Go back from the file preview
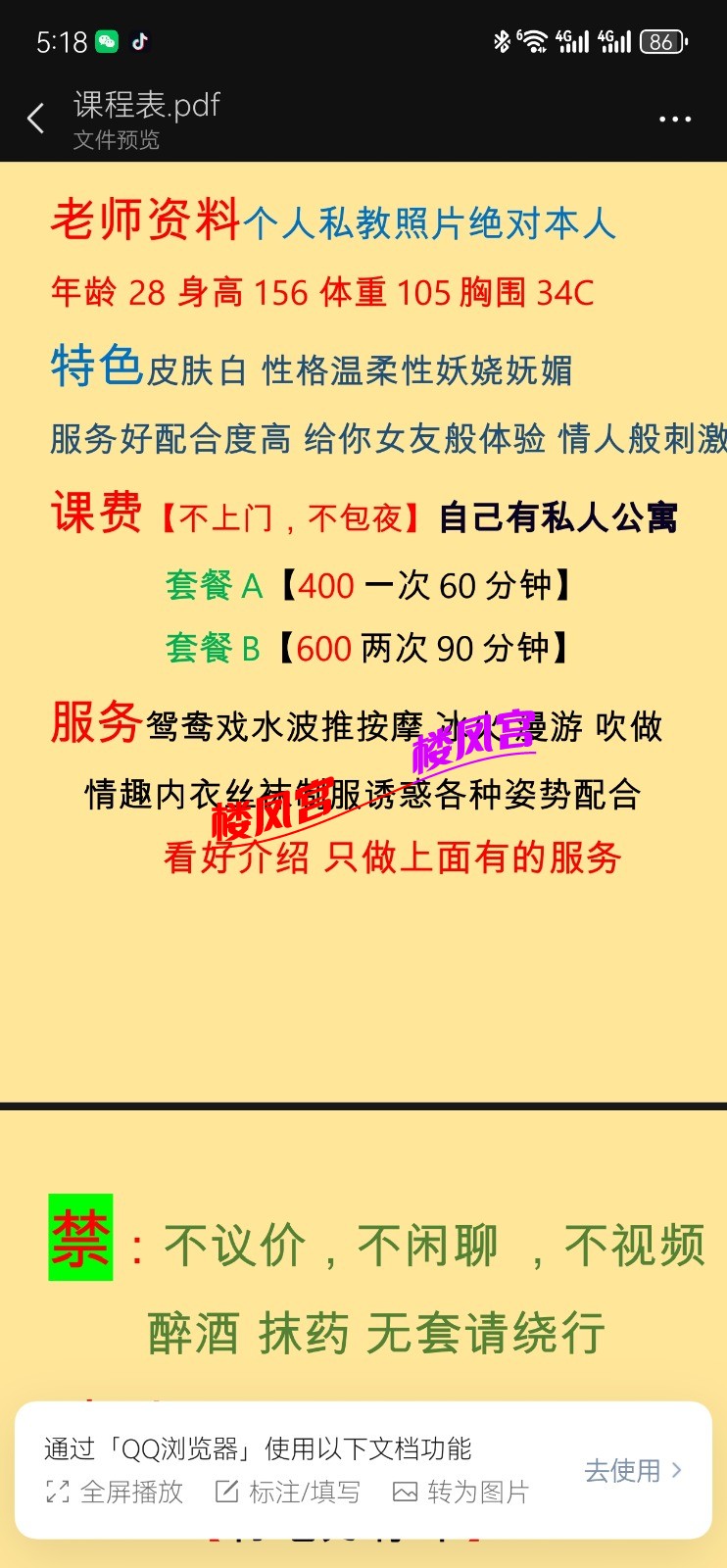 36,119
